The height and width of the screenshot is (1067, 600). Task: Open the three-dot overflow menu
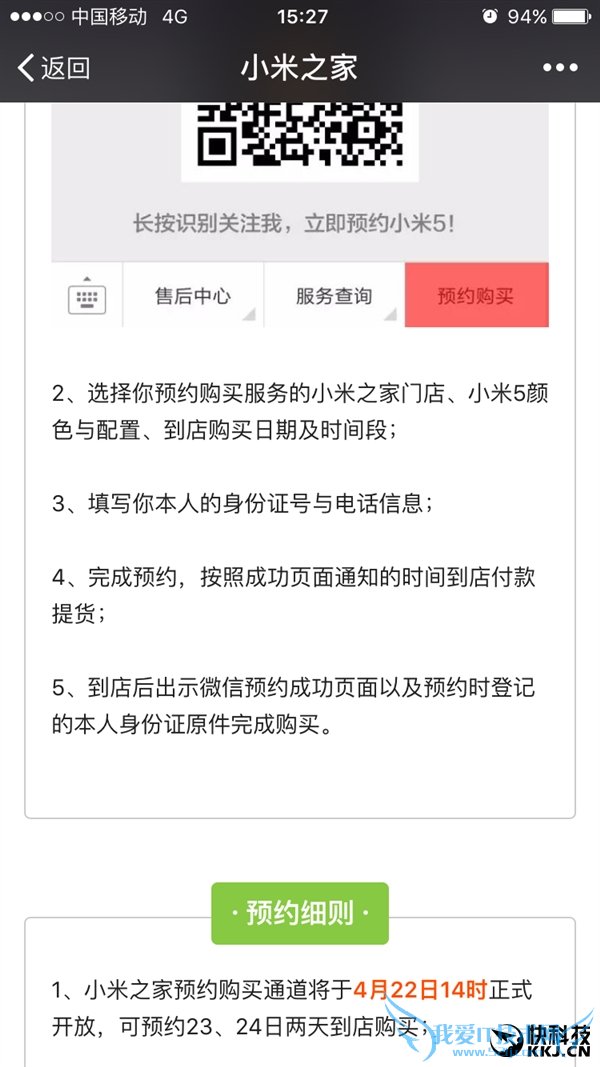coord(560,68)
